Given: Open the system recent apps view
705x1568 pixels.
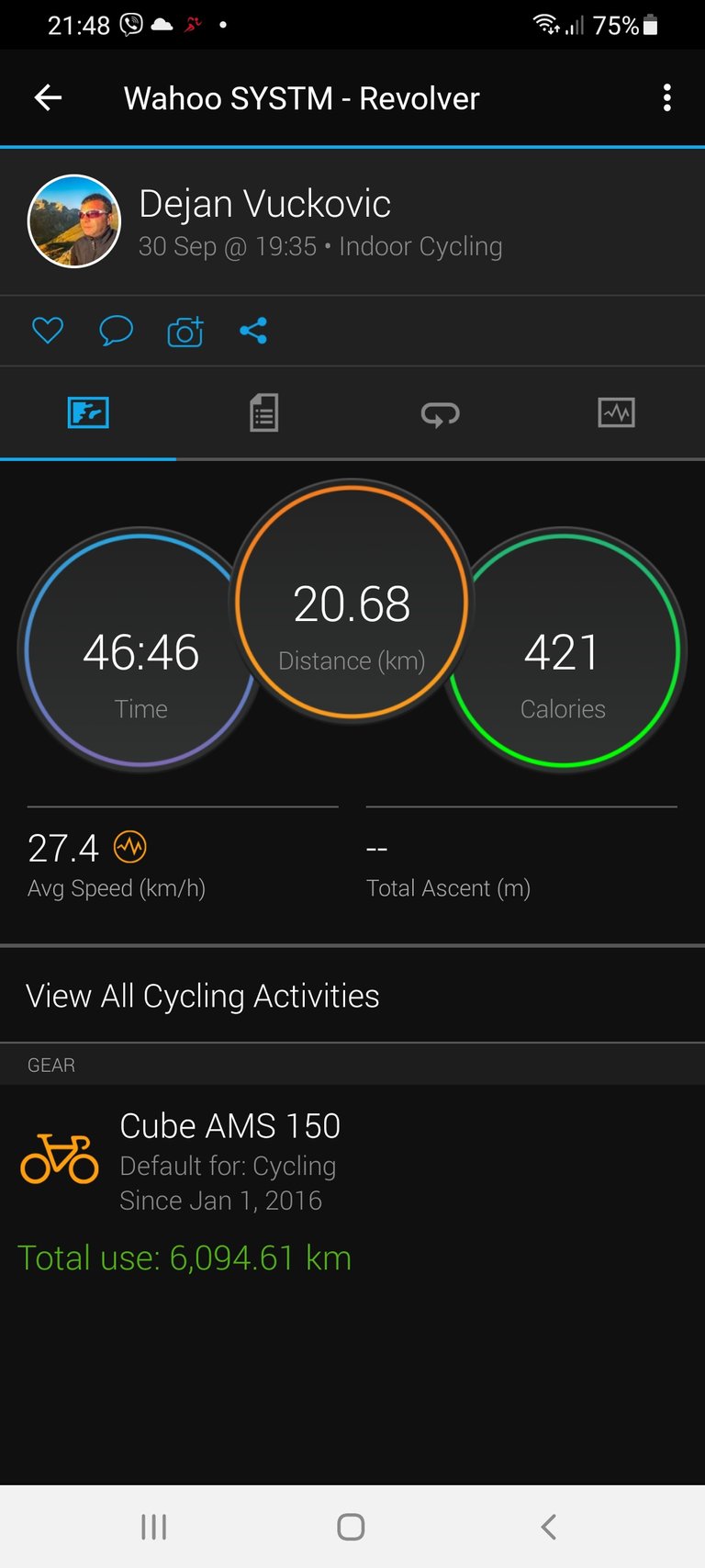Looking at the screenshot, I should click(x=153, y=1527).
